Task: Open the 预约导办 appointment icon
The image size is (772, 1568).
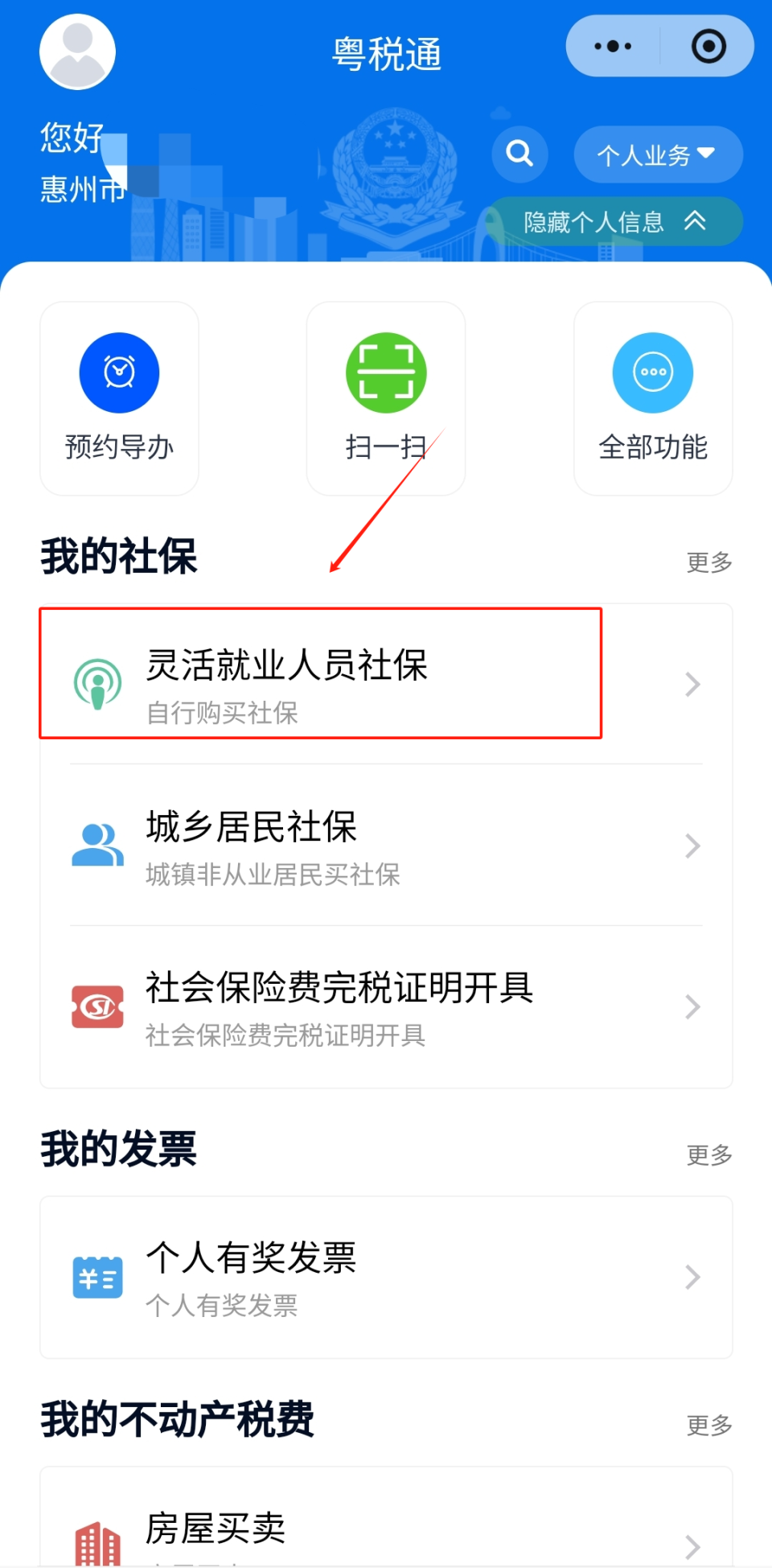Action: (x=118, y=372)
